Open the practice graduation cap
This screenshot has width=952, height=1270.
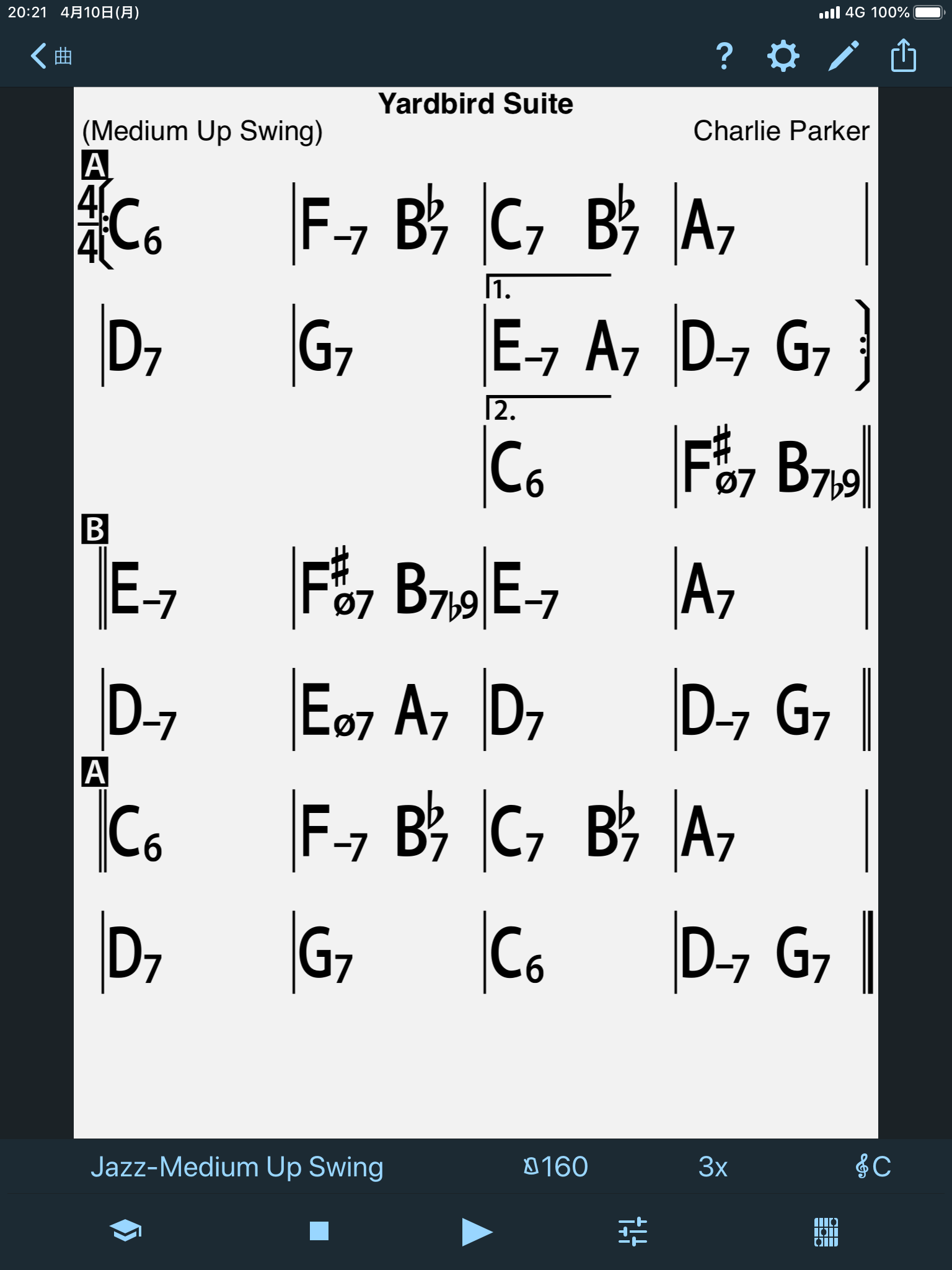pos(125,1231)
